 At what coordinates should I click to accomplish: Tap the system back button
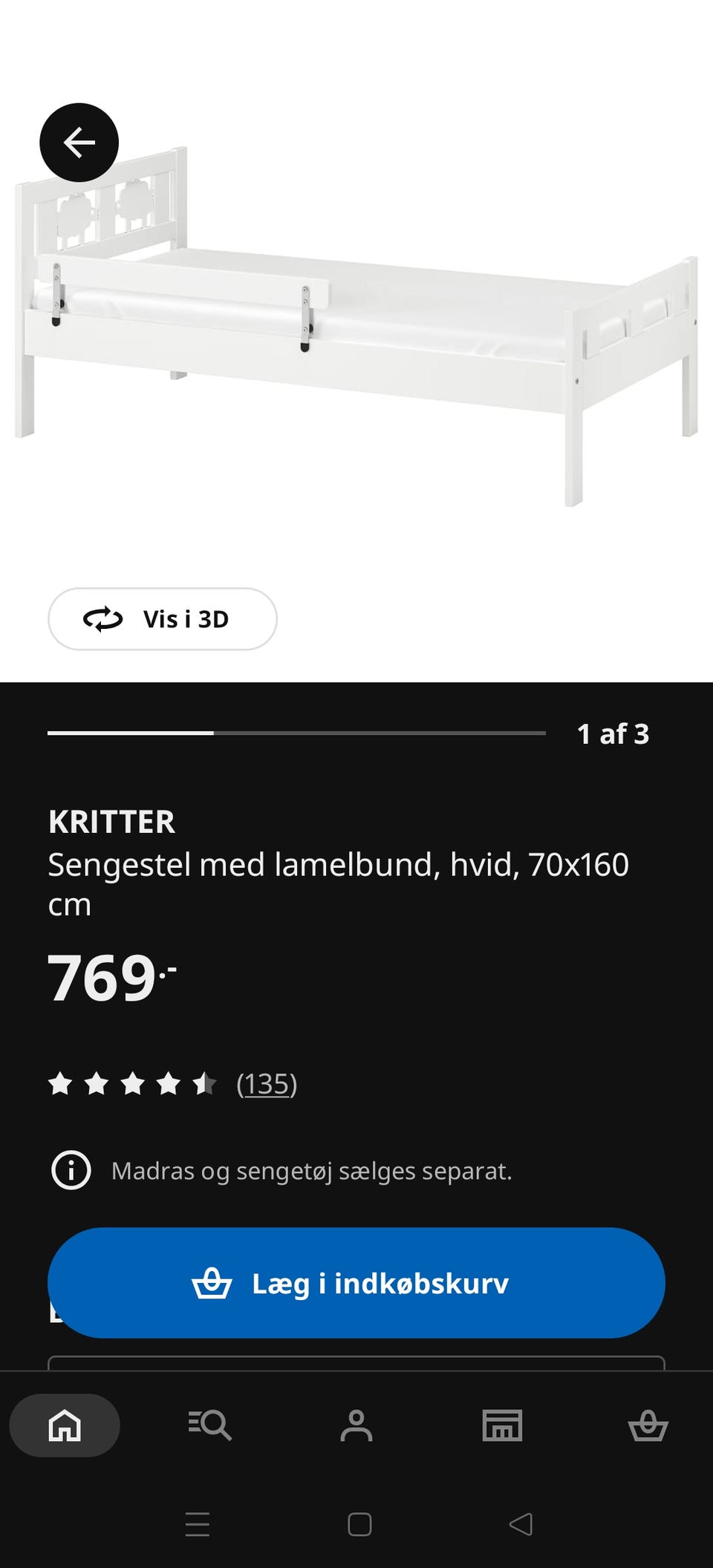521,1524
